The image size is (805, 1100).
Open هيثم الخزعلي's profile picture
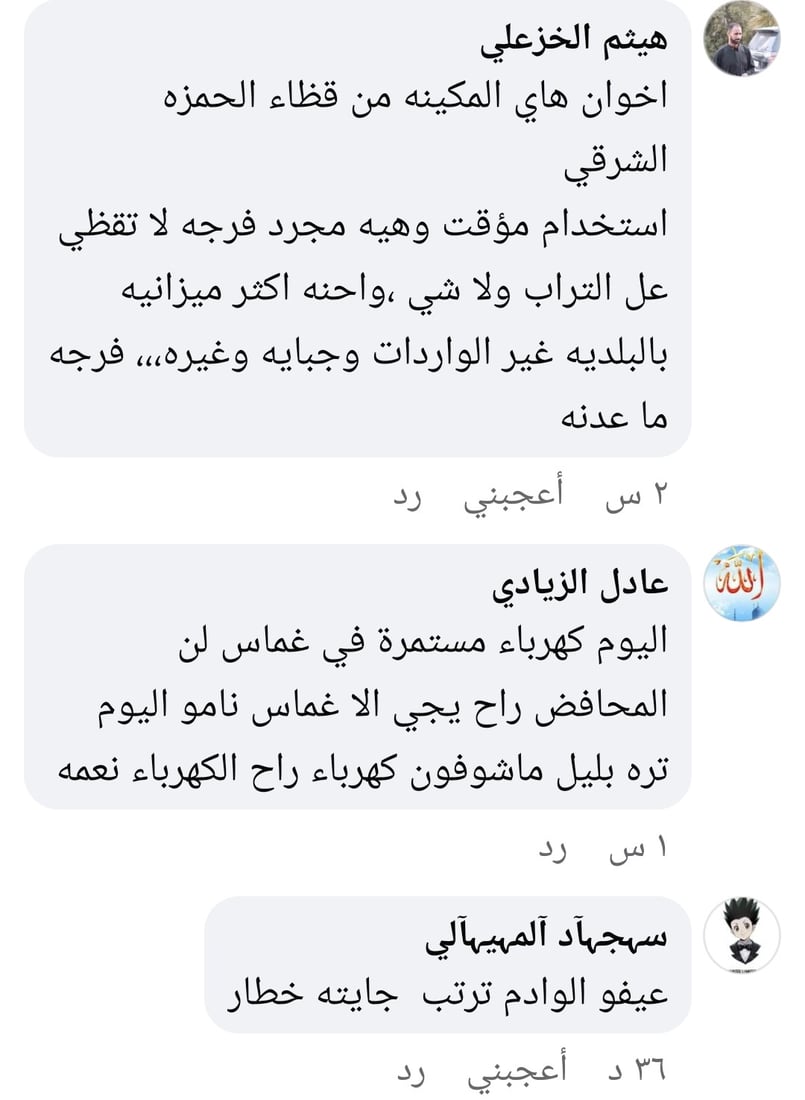[x=741, y=38]
